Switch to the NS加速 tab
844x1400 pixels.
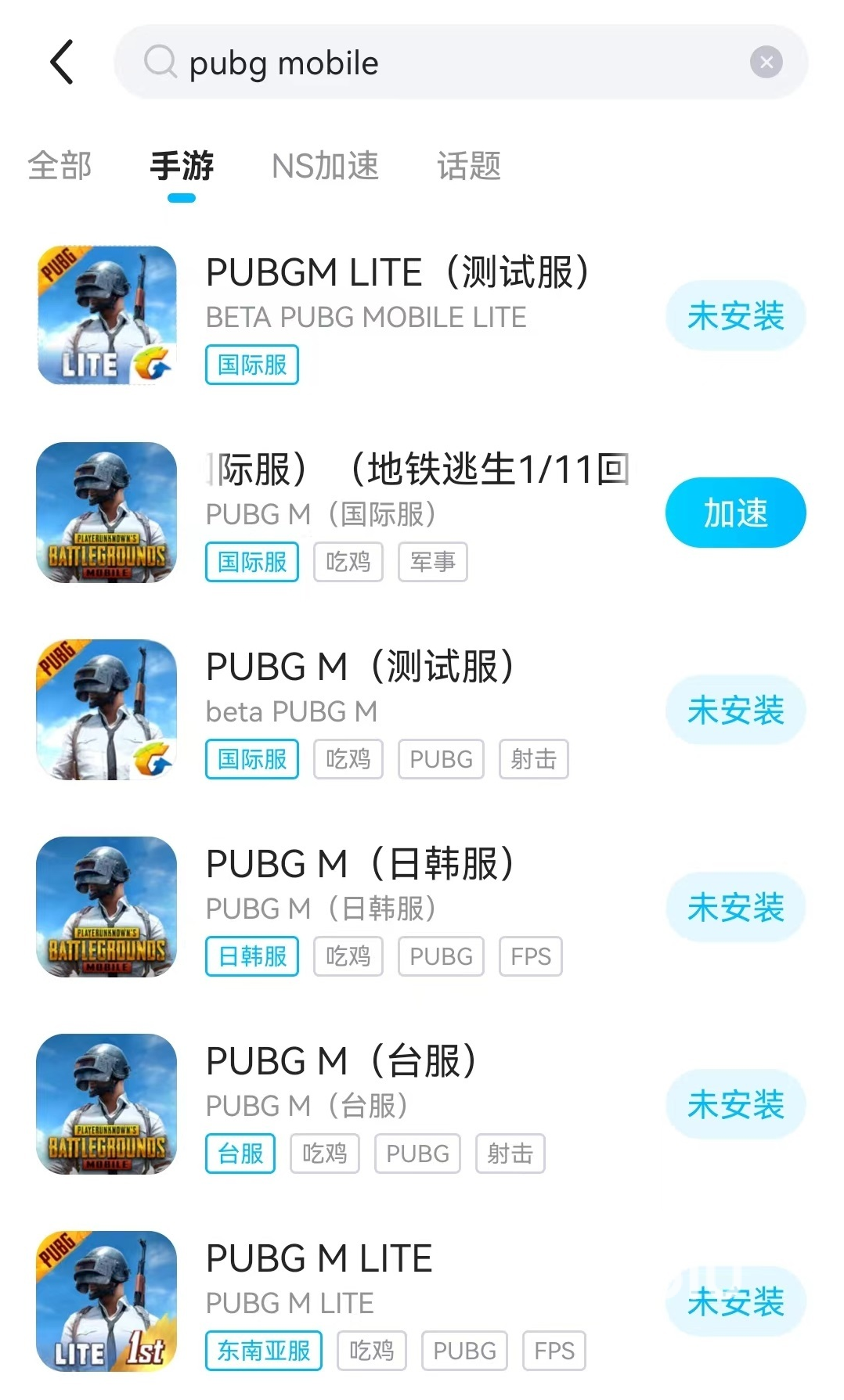coord(325,166)
